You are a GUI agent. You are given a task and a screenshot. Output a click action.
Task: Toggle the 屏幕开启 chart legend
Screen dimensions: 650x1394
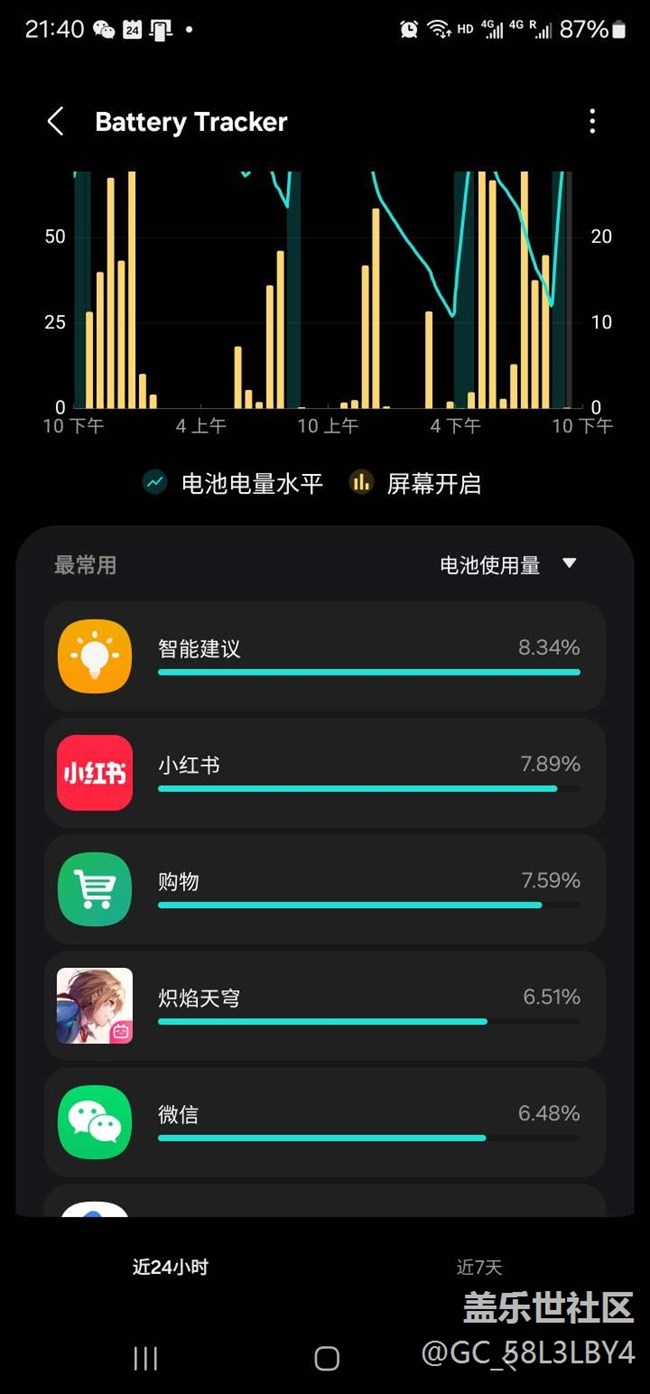(x=415, y=483)
